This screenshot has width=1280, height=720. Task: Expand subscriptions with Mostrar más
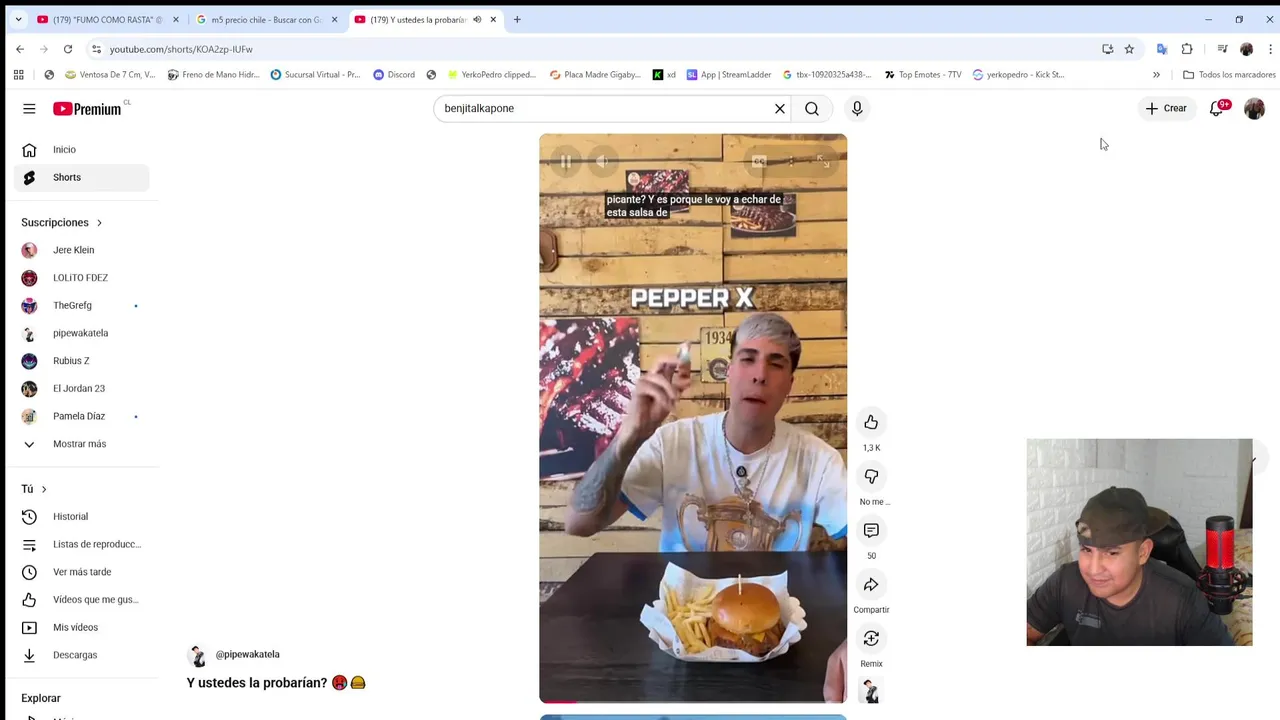click(x=79, y=444)
